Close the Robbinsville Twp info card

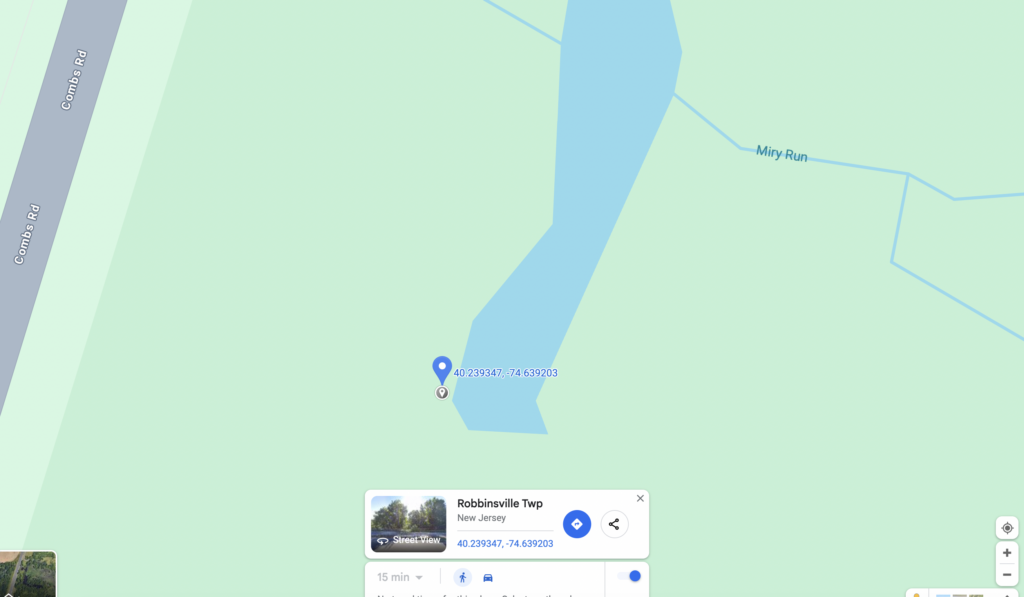(640, 498)
